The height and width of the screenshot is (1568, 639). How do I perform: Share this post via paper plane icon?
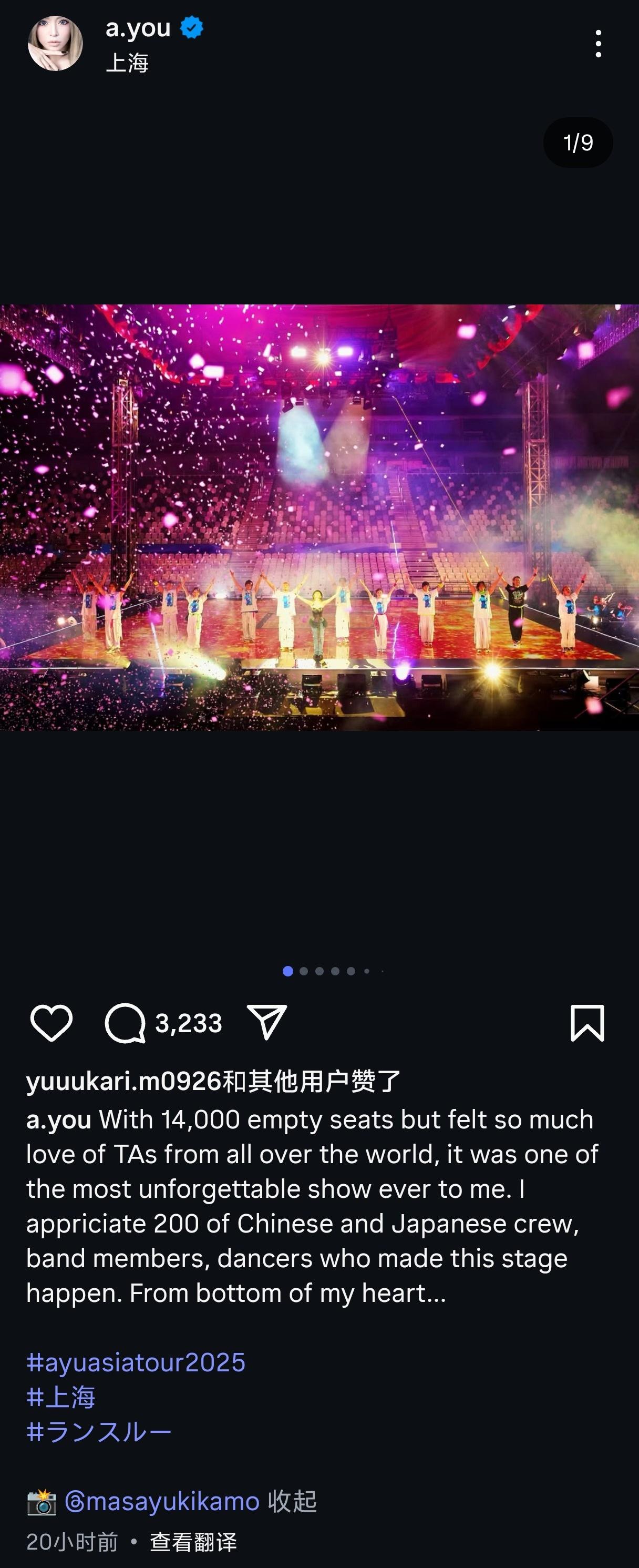[x=266, y=1022]
